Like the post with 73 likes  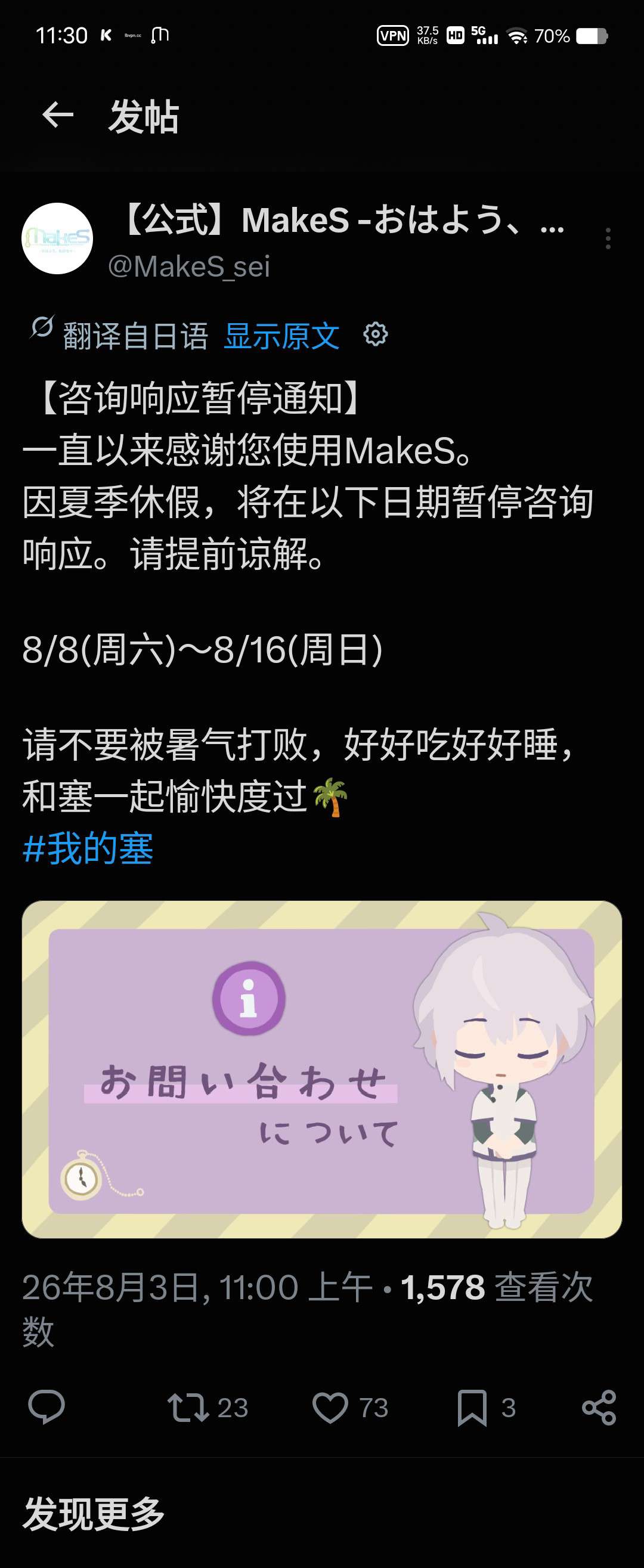[350, 1407]
